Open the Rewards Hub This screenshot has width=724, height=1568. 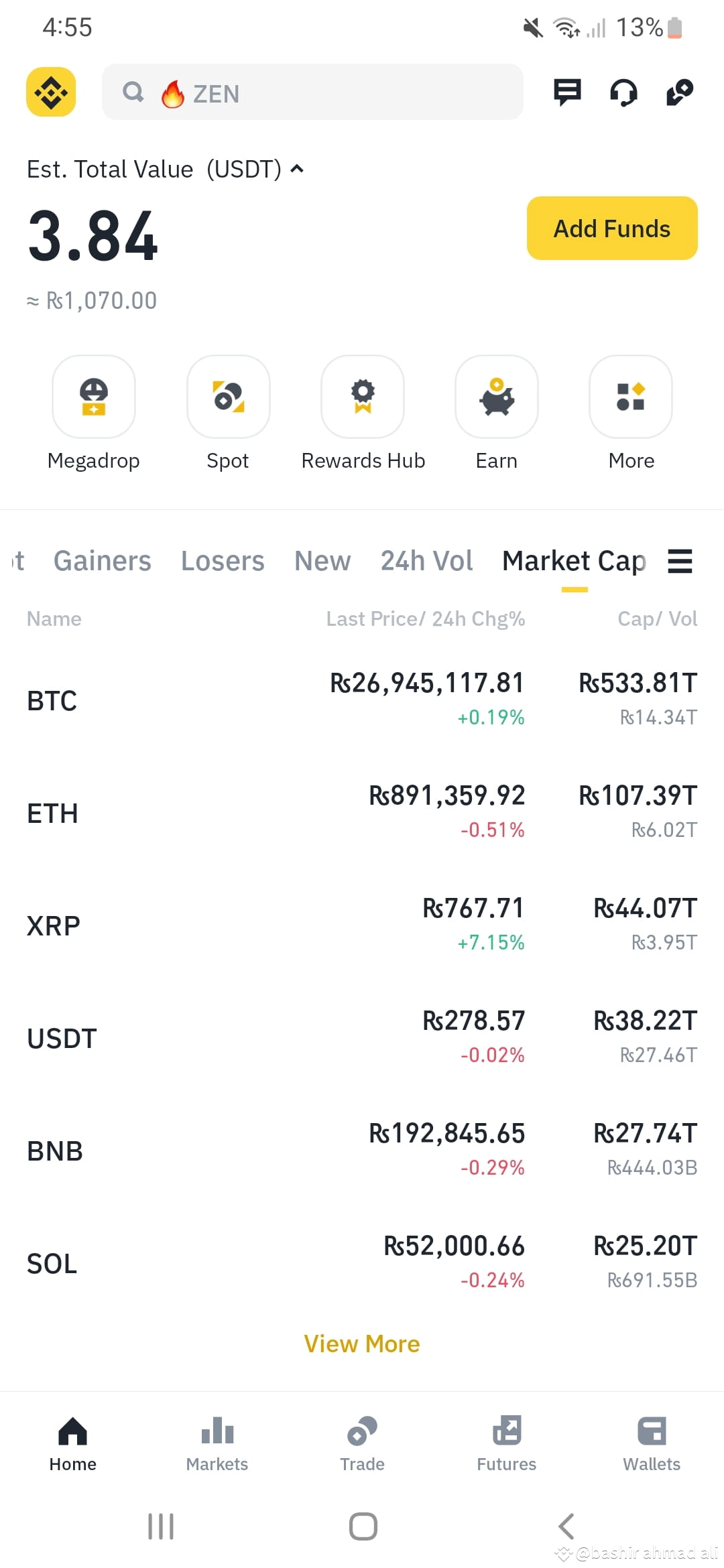(x=363, y=397)
